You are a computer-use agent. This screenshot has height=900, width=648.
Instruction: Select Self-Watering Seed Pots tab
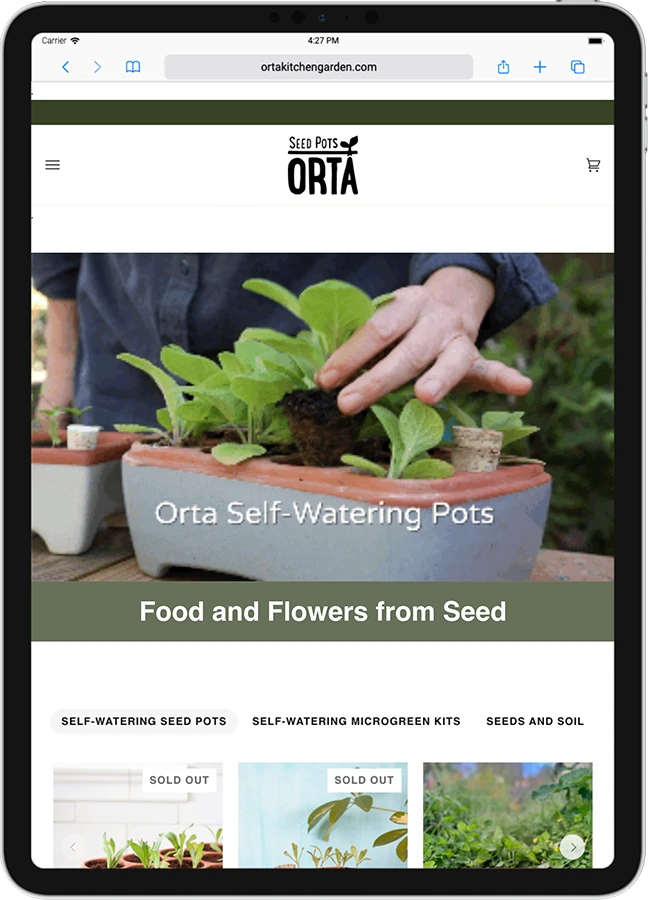(x=144, y=721)
